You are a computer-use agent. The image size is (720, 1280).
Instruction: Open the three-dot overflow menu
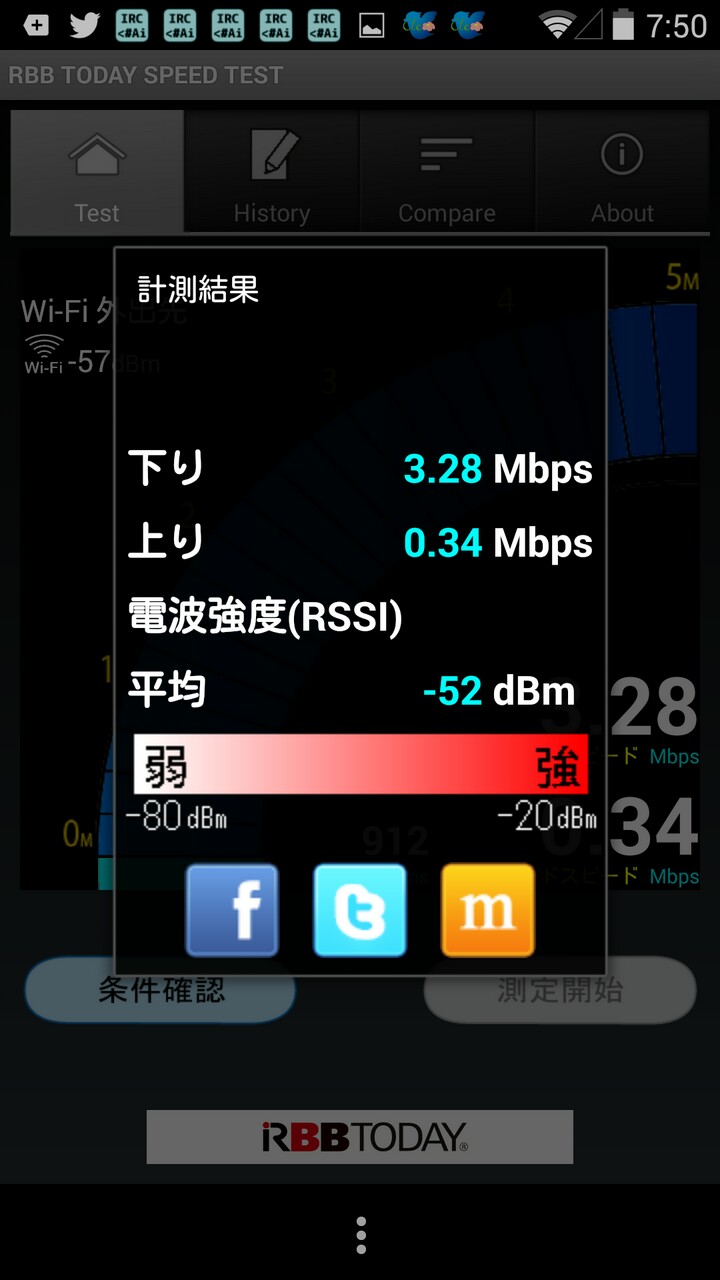[x=360, y=1235]
